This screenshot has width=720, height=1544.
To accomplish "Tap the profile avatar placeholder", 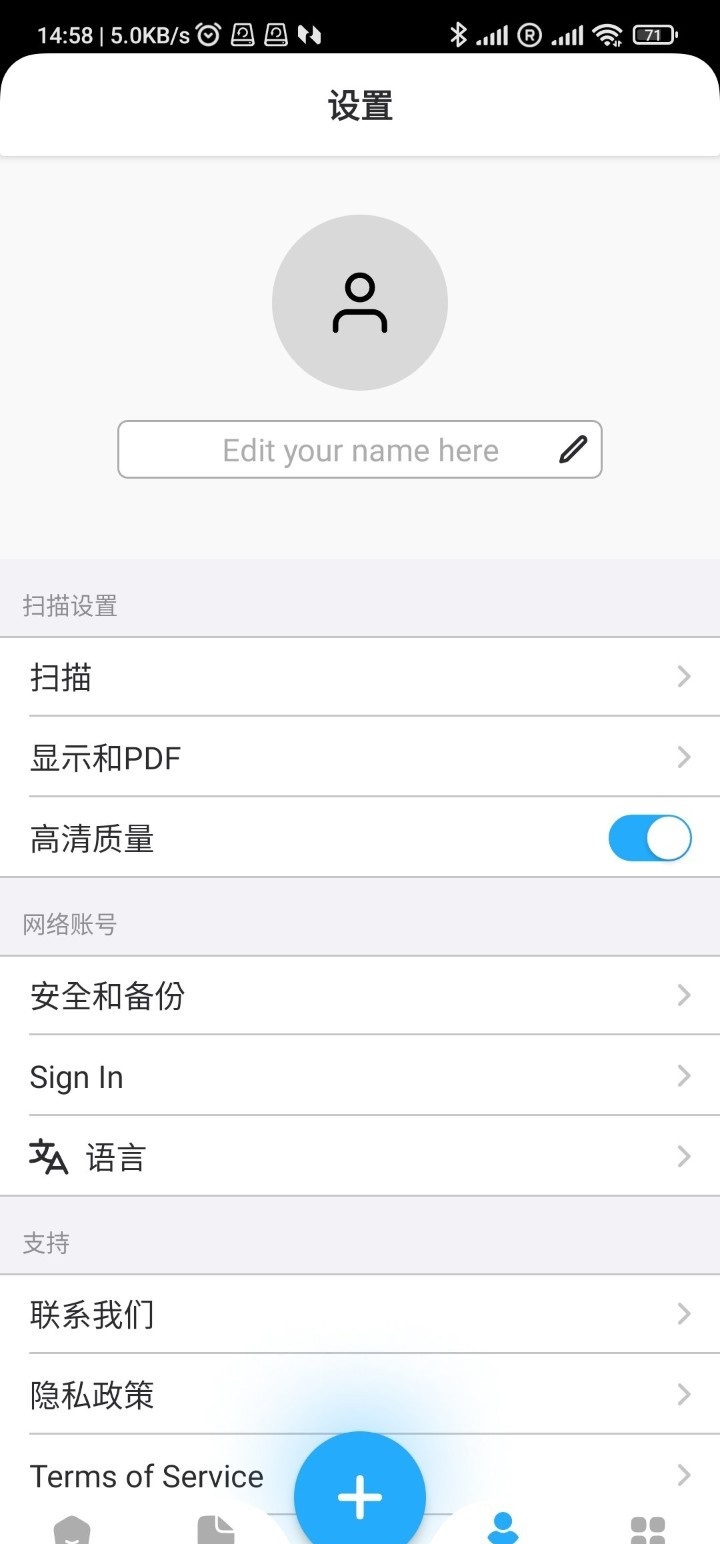I will click(360, 302).
